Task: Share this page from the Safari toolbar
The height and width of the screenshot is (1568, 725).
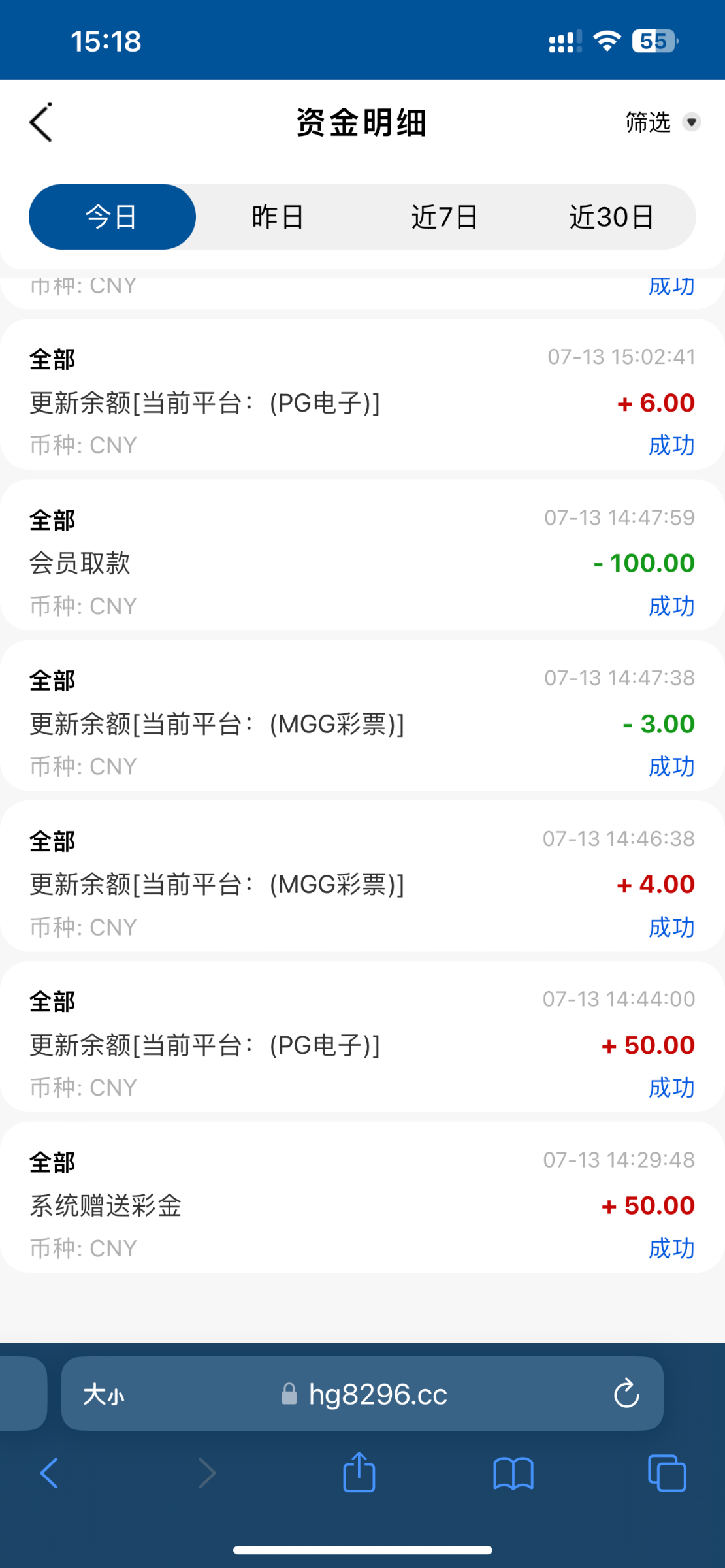Action: pos(359,1472)
